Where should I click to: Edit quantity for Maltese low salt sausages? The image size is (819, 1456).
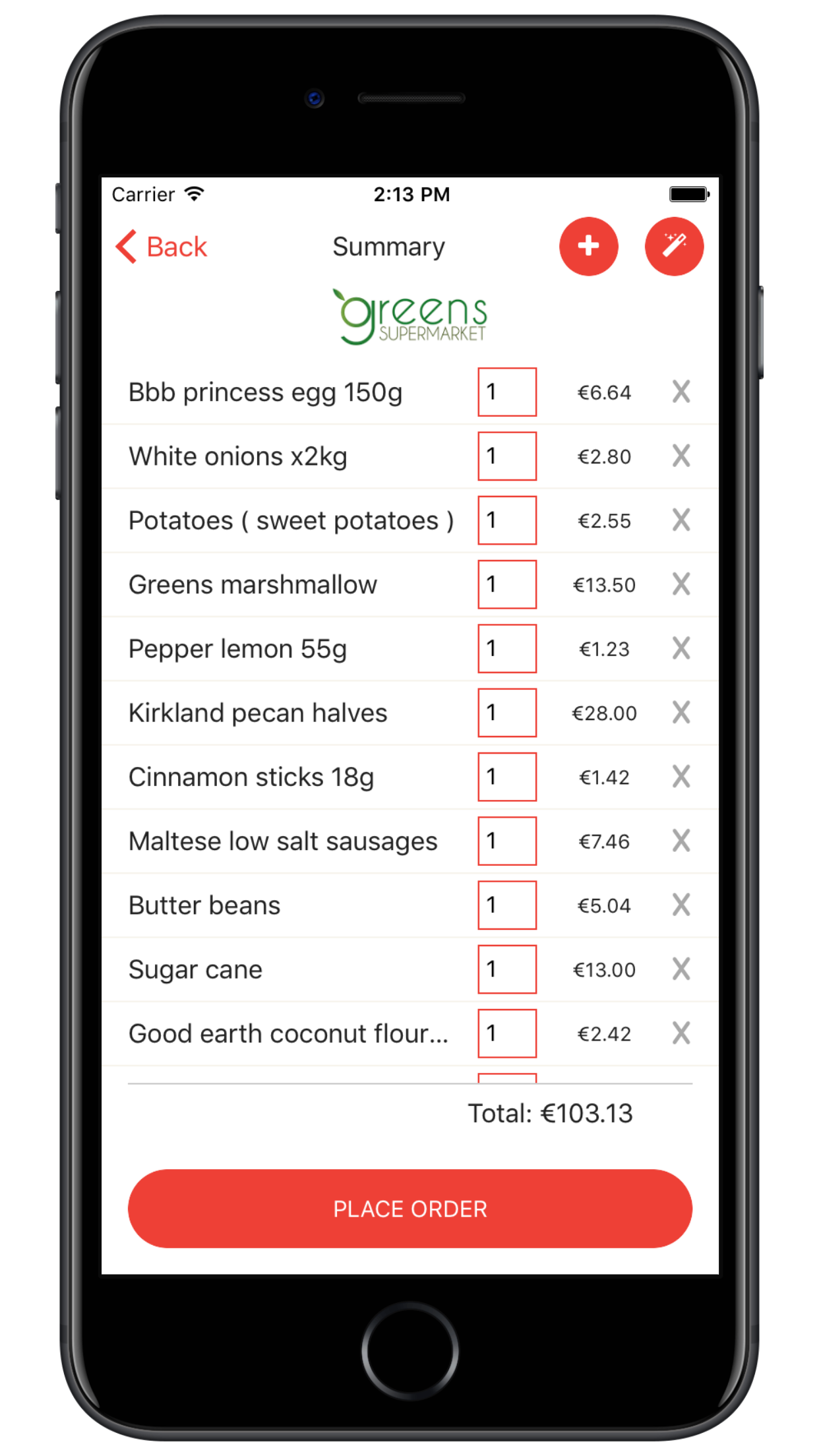507,841
